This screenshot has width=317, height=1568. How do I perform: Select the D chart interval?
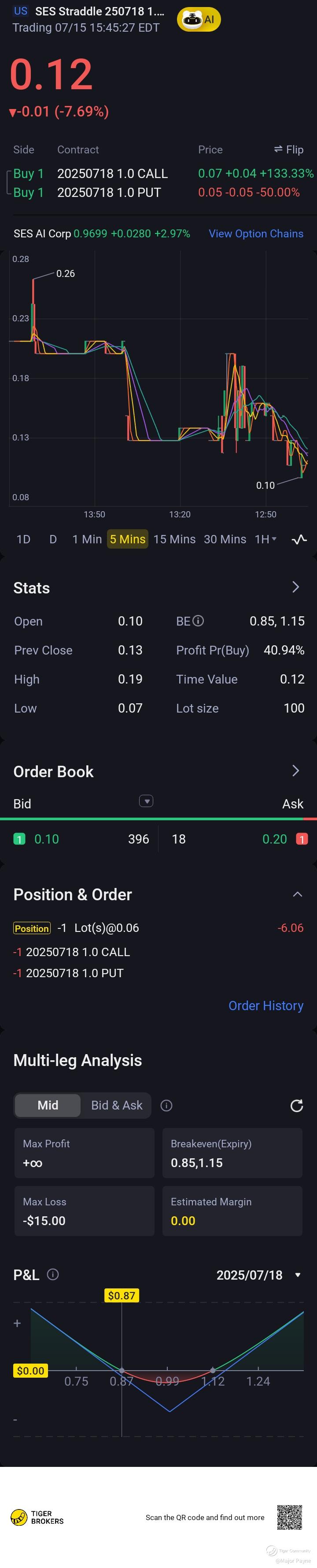tap(53, 539)
